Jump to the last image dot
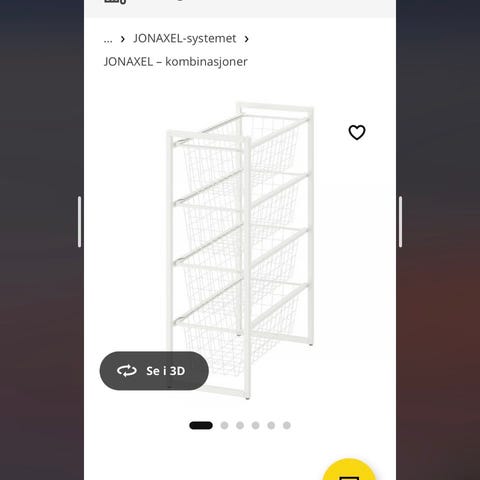Screen dimensions: 480x480 click(x=287, y=425)
